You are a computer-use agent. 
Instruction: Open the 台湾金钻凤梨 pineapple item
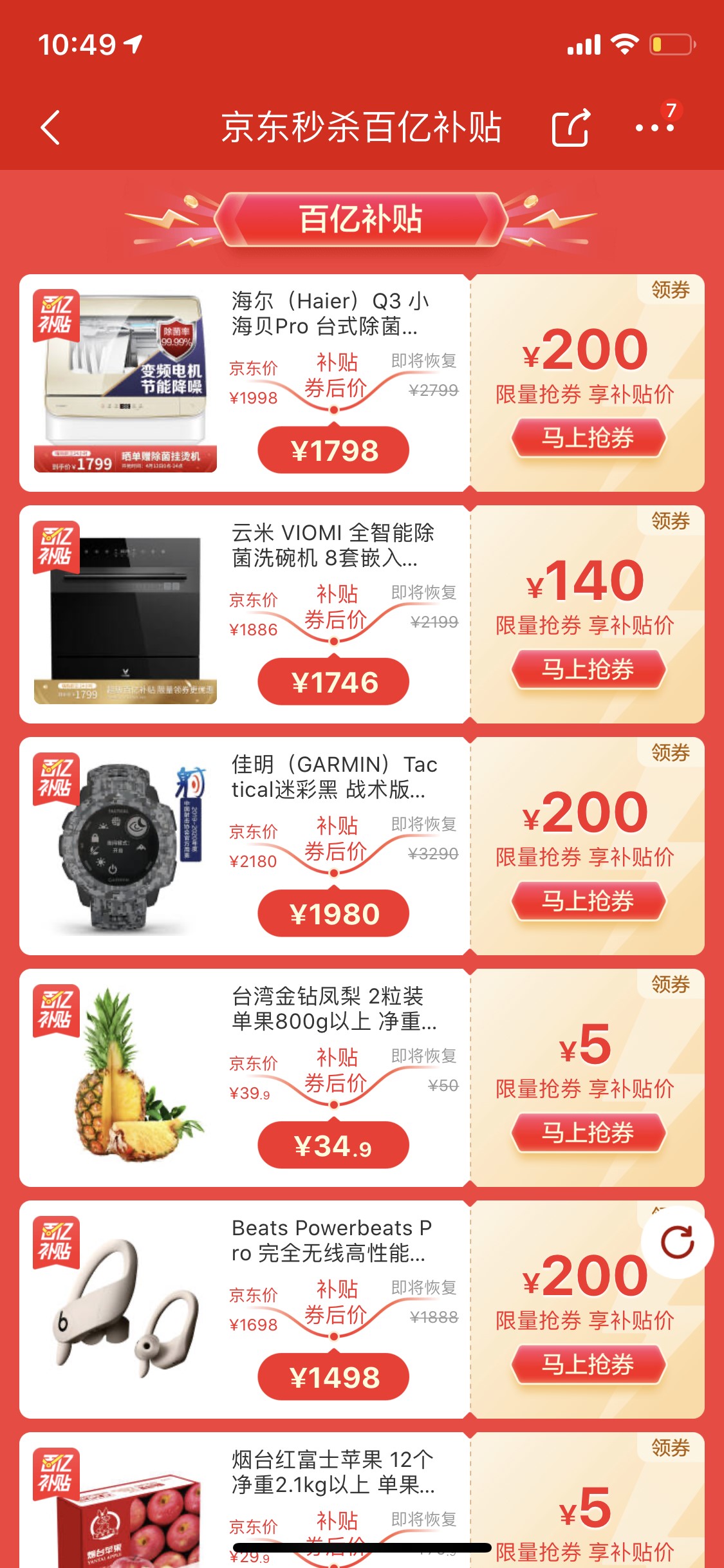click(x=245, y=1078)
